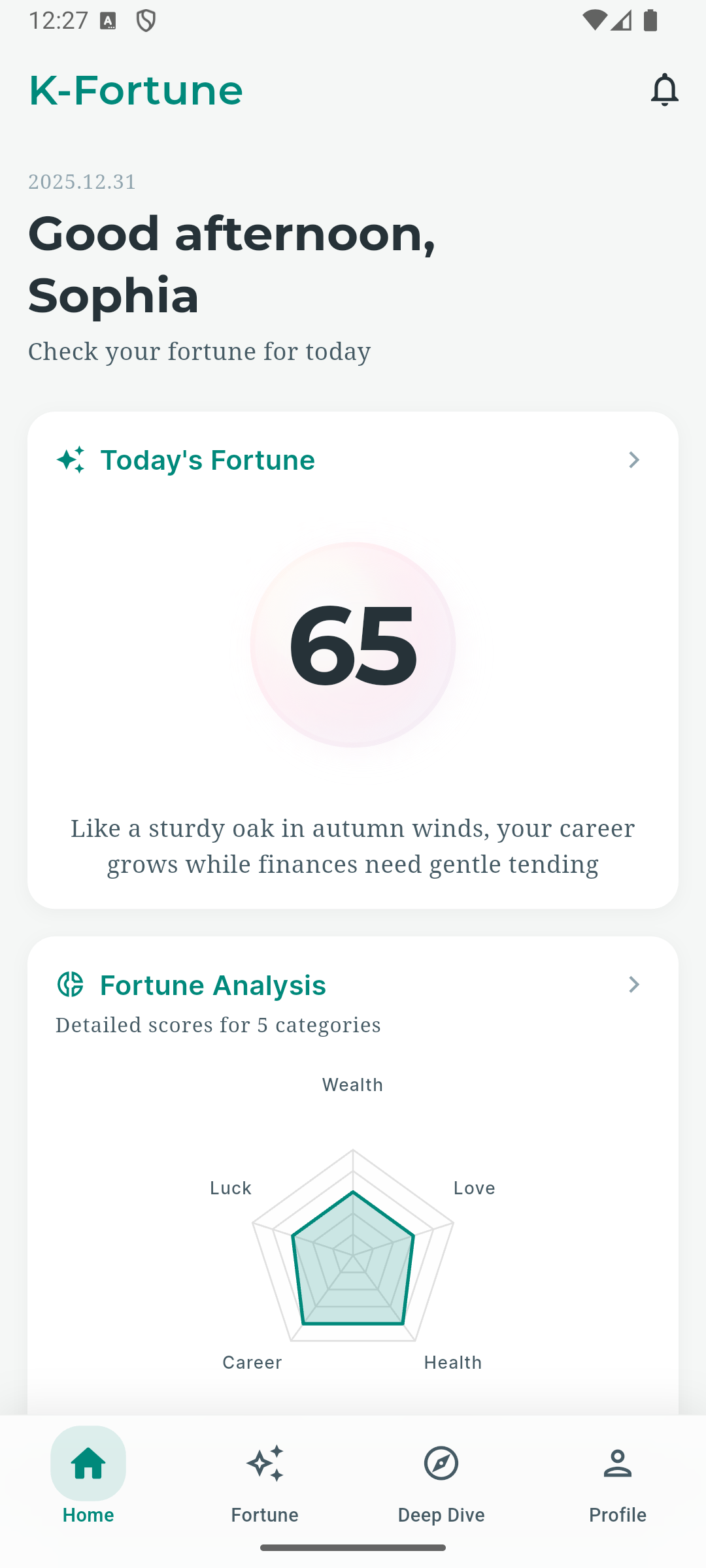Viewport: 706px width, 1568px height.
Task: Open notifications via the bell icon
Action: tap(665, 90)
